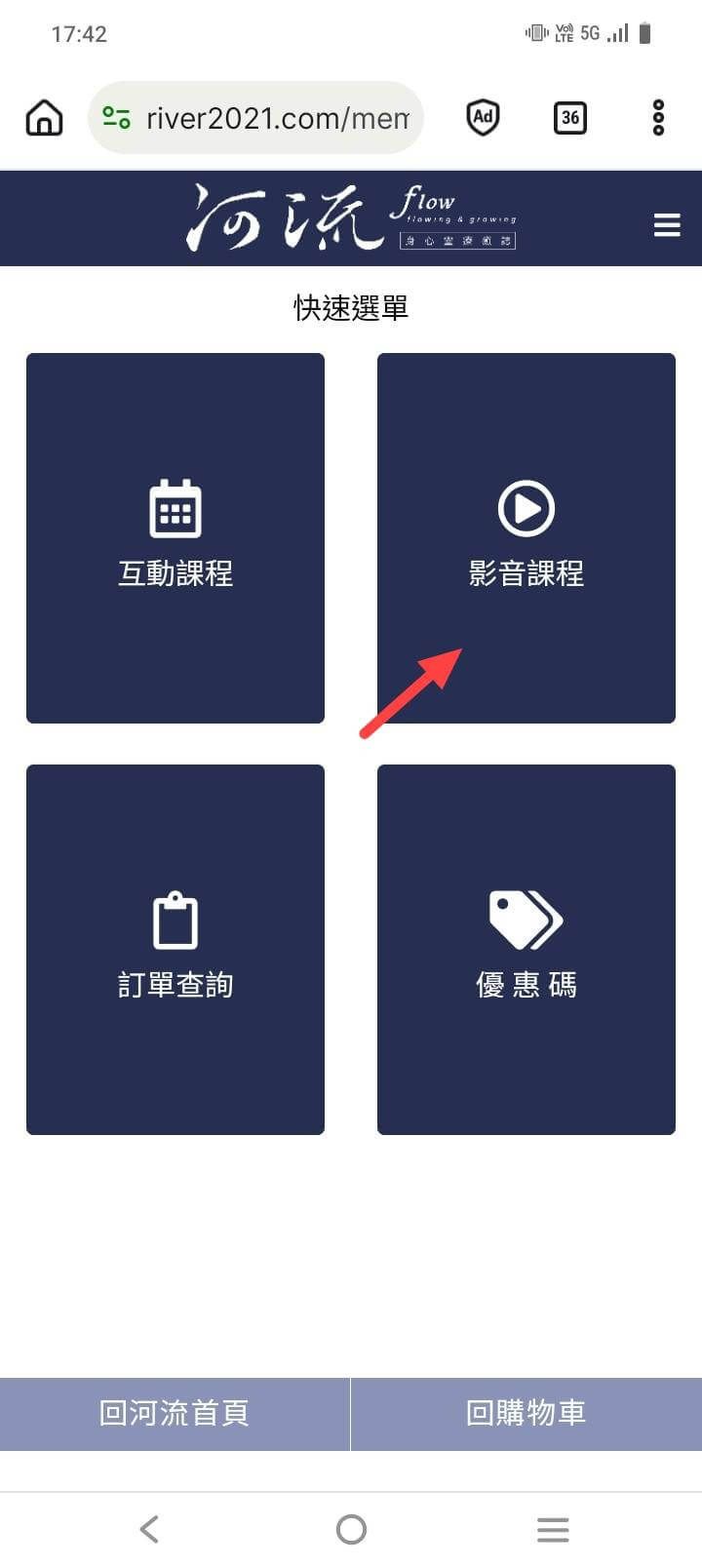Tap the system back button
The width and height of the screenshot is (702, 1568).
click(149, 1529)
